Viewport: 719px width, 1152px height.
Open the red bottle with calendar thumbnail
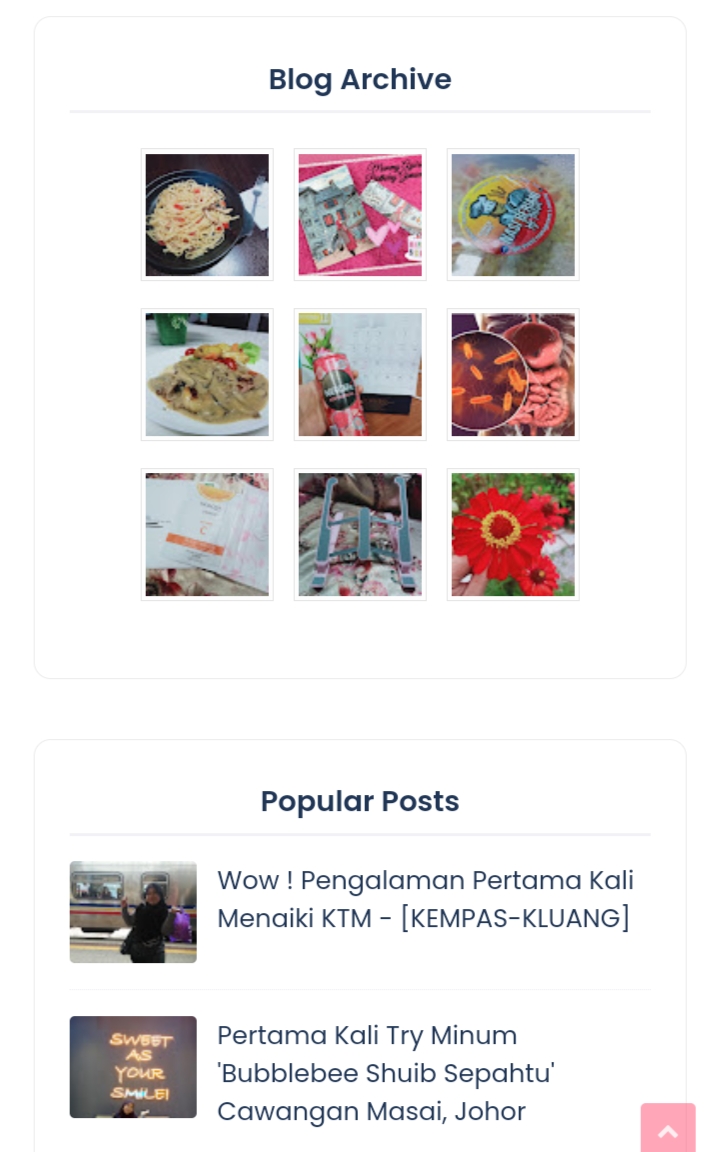pos(360,375)
